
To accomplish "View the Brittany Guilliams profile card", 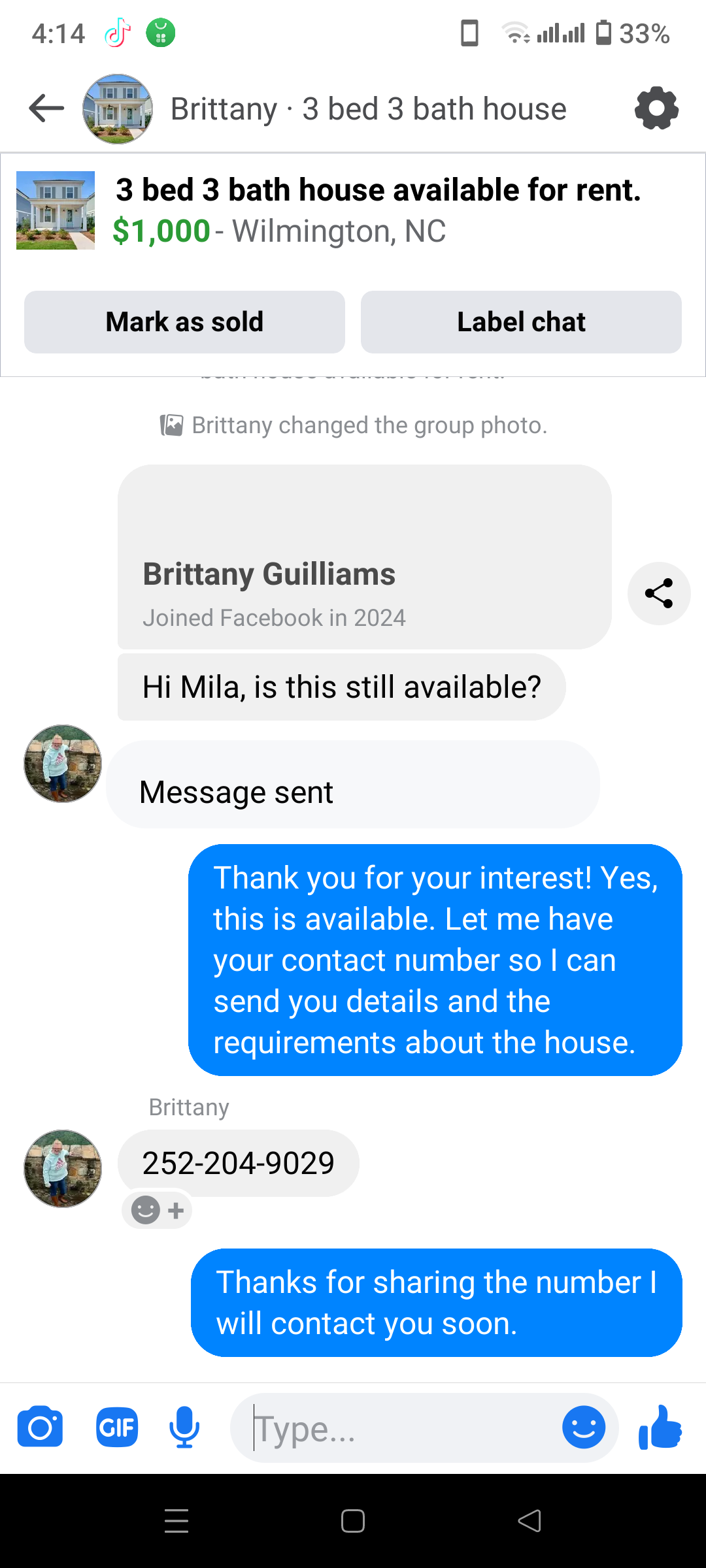I will tap(364, 557).
